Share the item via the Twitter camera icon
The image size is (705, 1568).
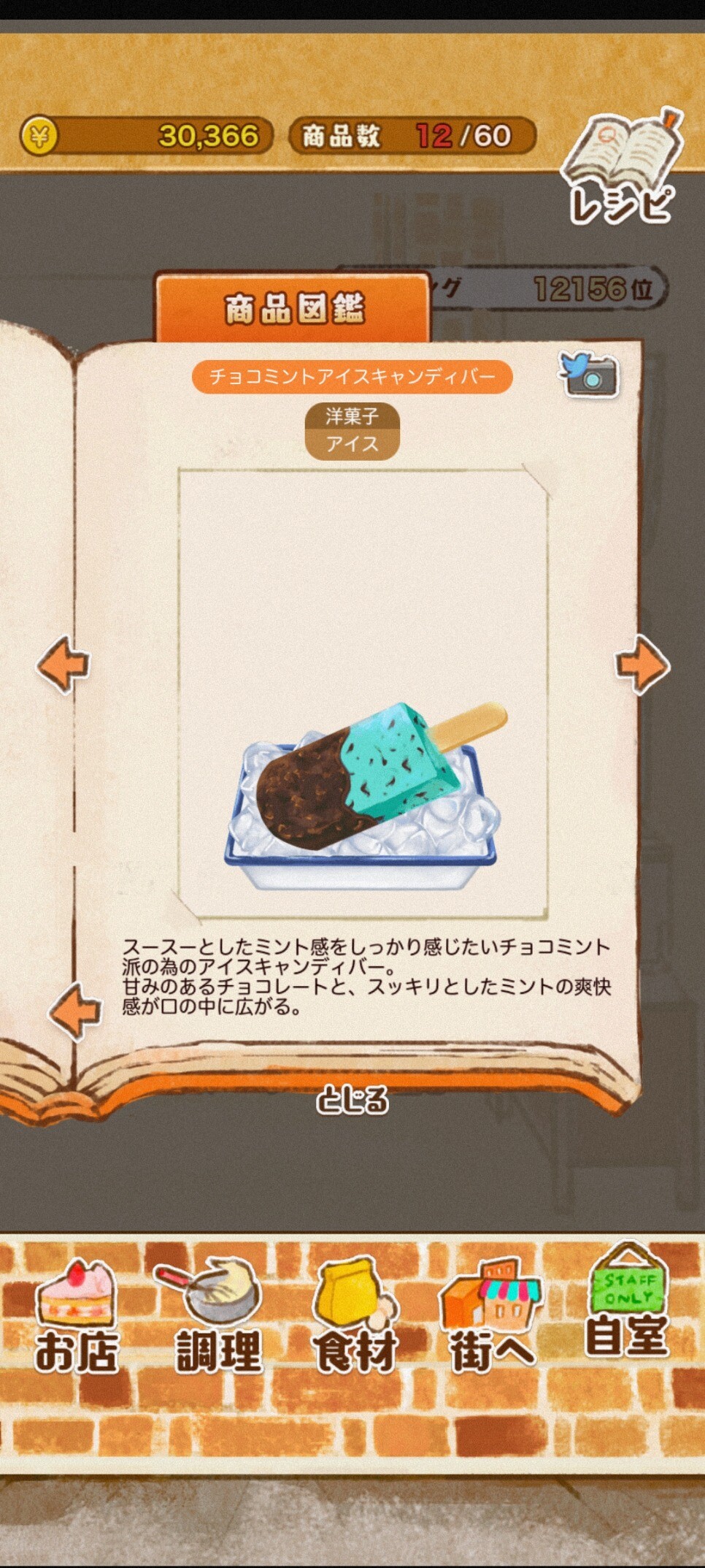[590, 375]
